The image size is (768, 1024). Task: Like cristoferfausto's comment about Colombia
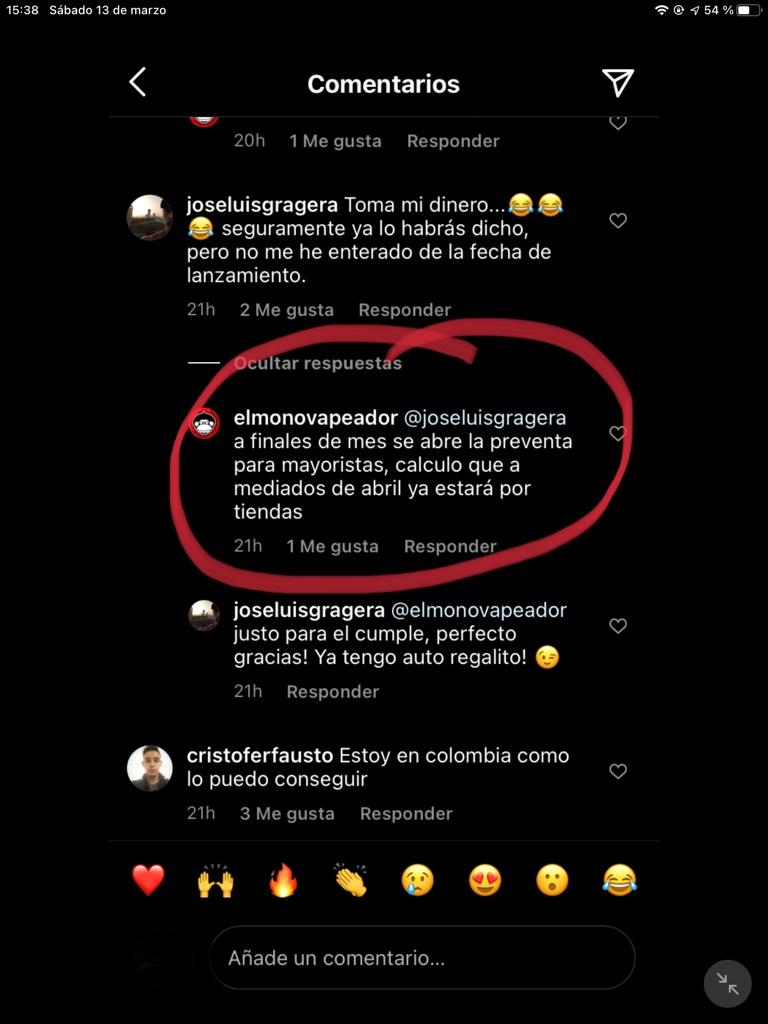tap(618, 772)
